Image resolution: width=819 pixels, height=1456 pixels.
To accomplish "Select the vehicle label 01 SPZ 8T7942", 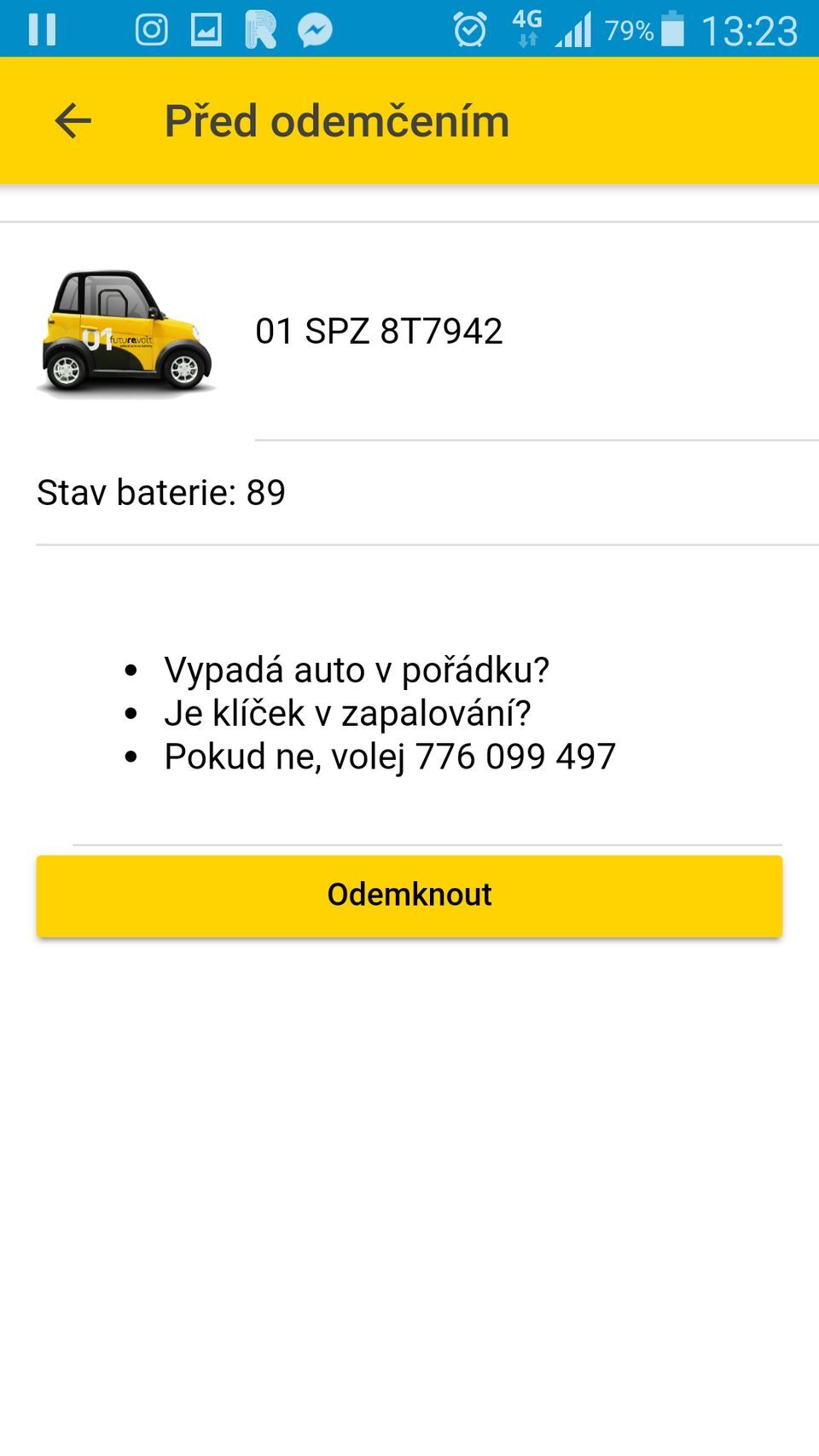I will (x=379, y=331).
